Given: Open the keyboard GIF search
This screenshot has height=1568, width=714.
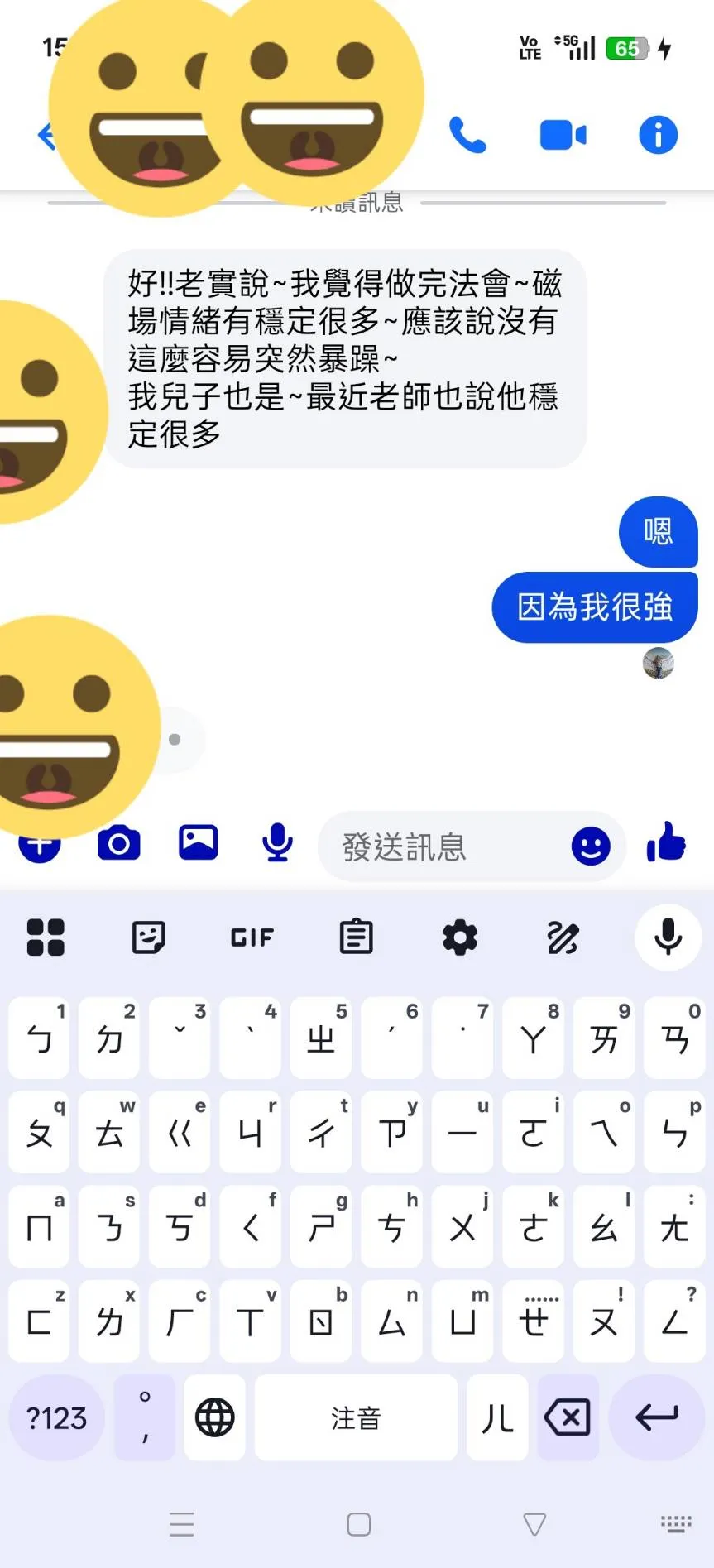Looking at the screenshot, I should [252, 937].
